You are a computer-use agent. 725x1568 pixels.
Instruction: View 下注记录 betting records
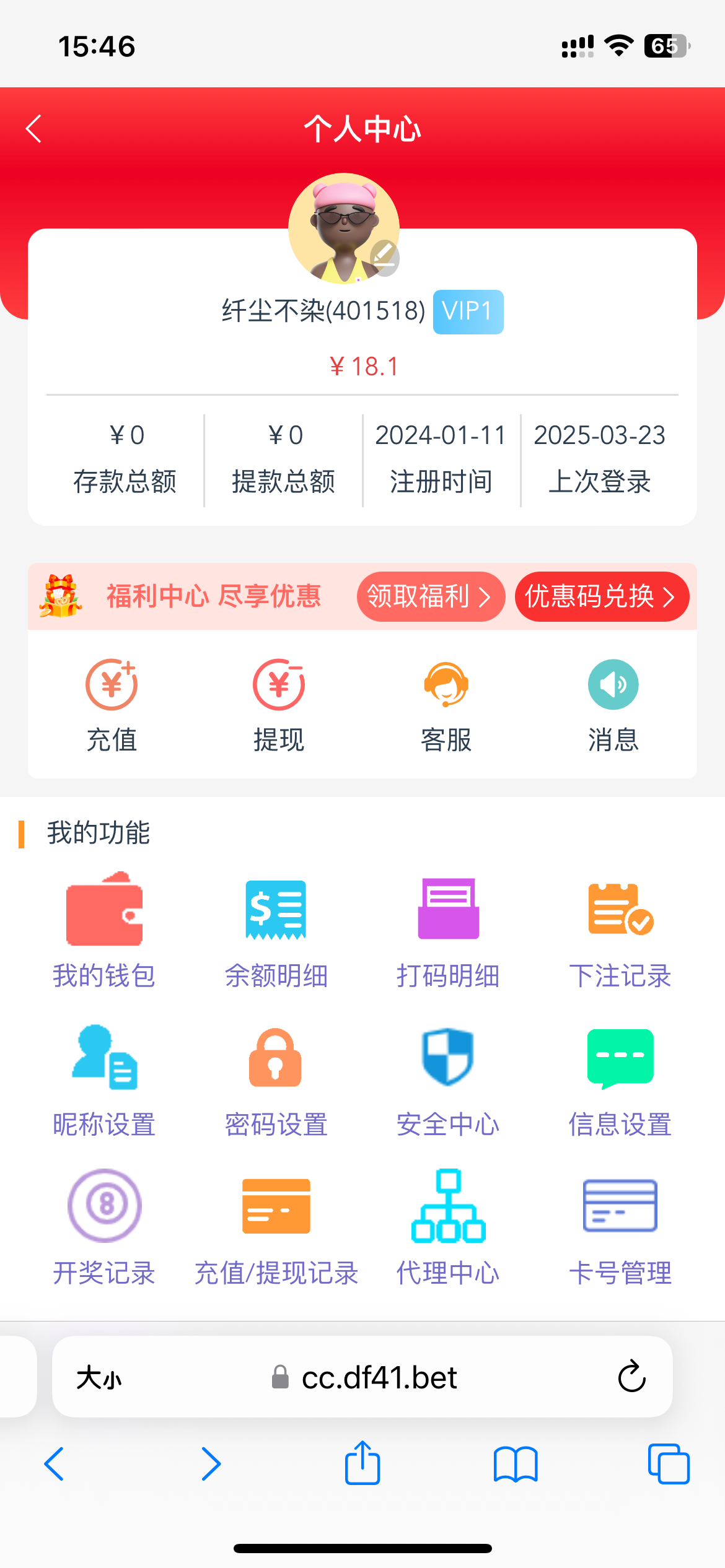(620, 930)
